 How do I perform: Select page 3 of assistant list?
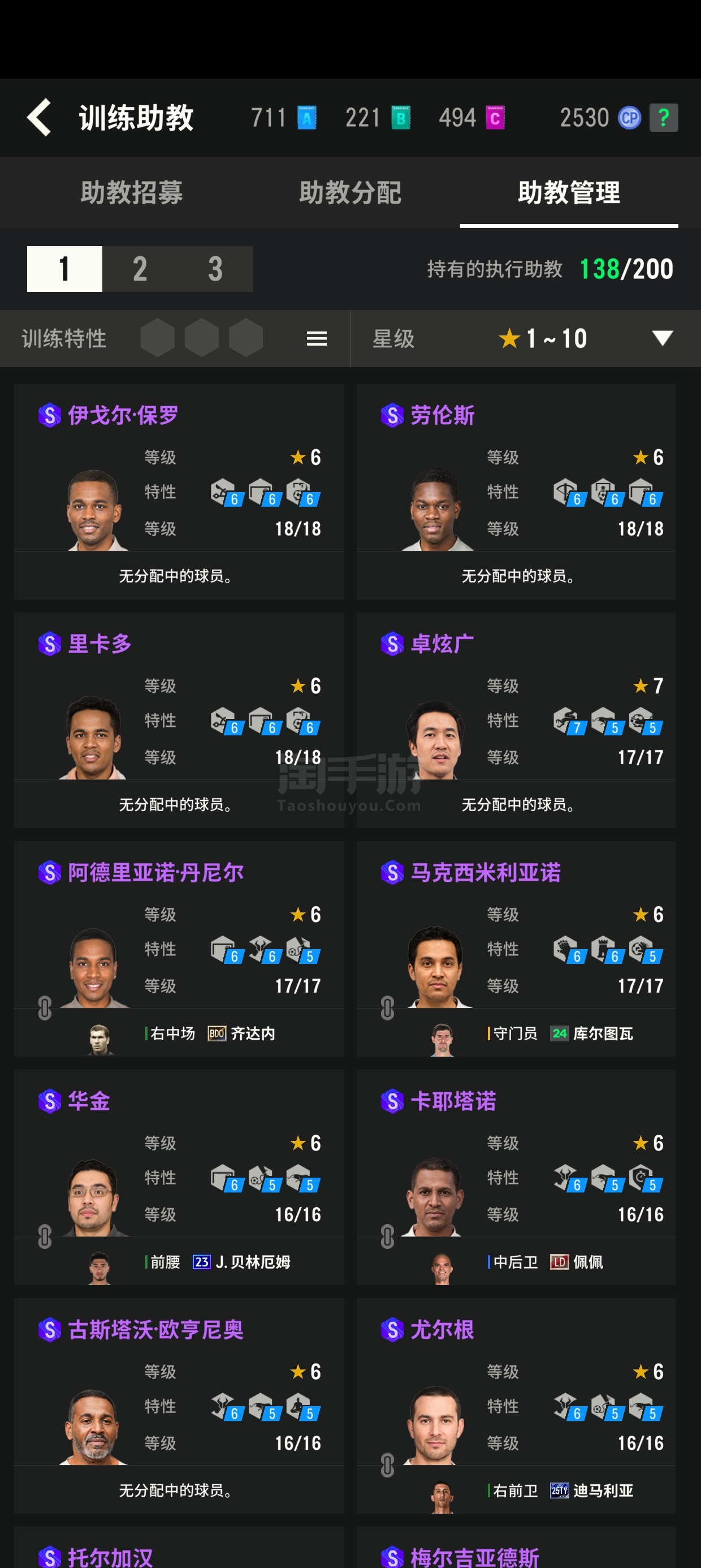215,269
